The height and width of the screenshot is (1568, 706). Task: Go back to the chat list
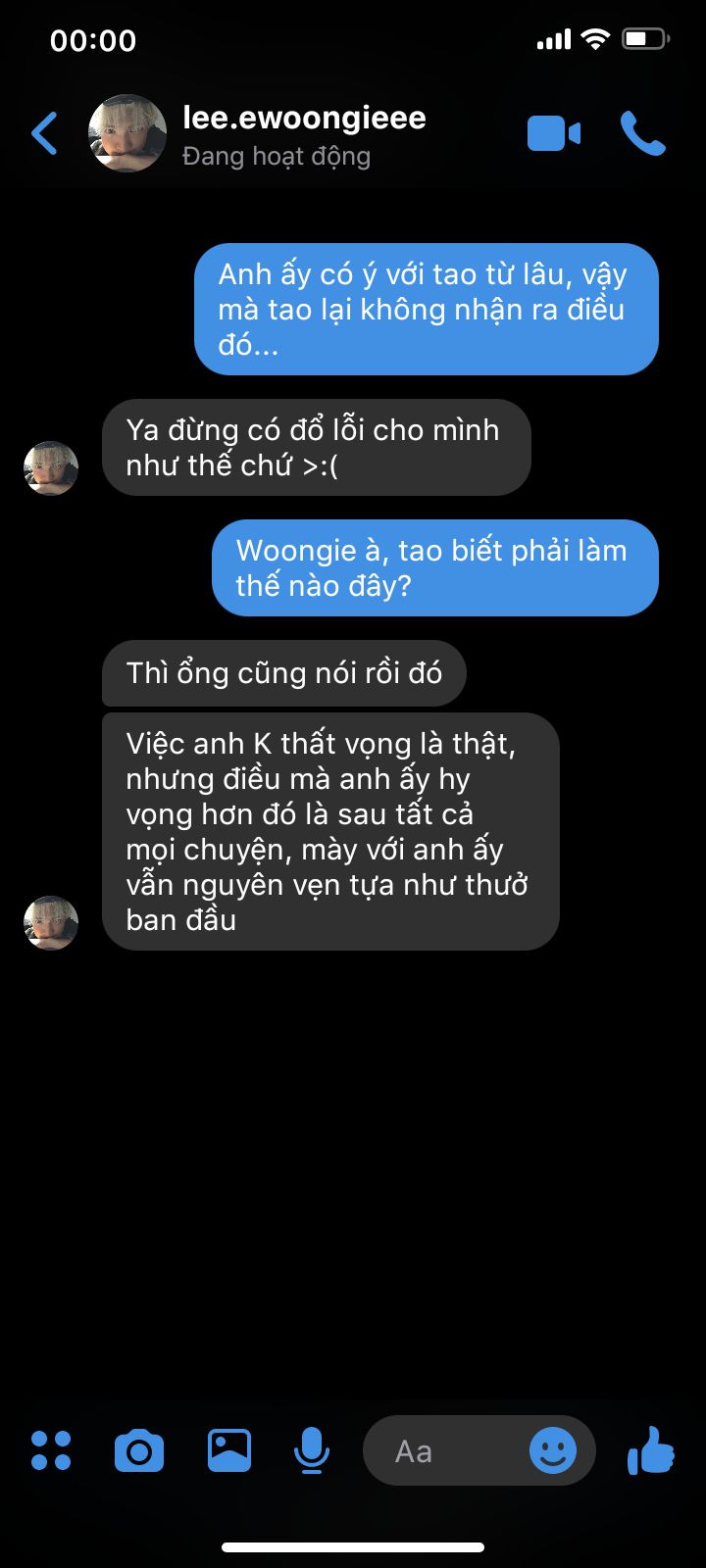pos(44,134)
